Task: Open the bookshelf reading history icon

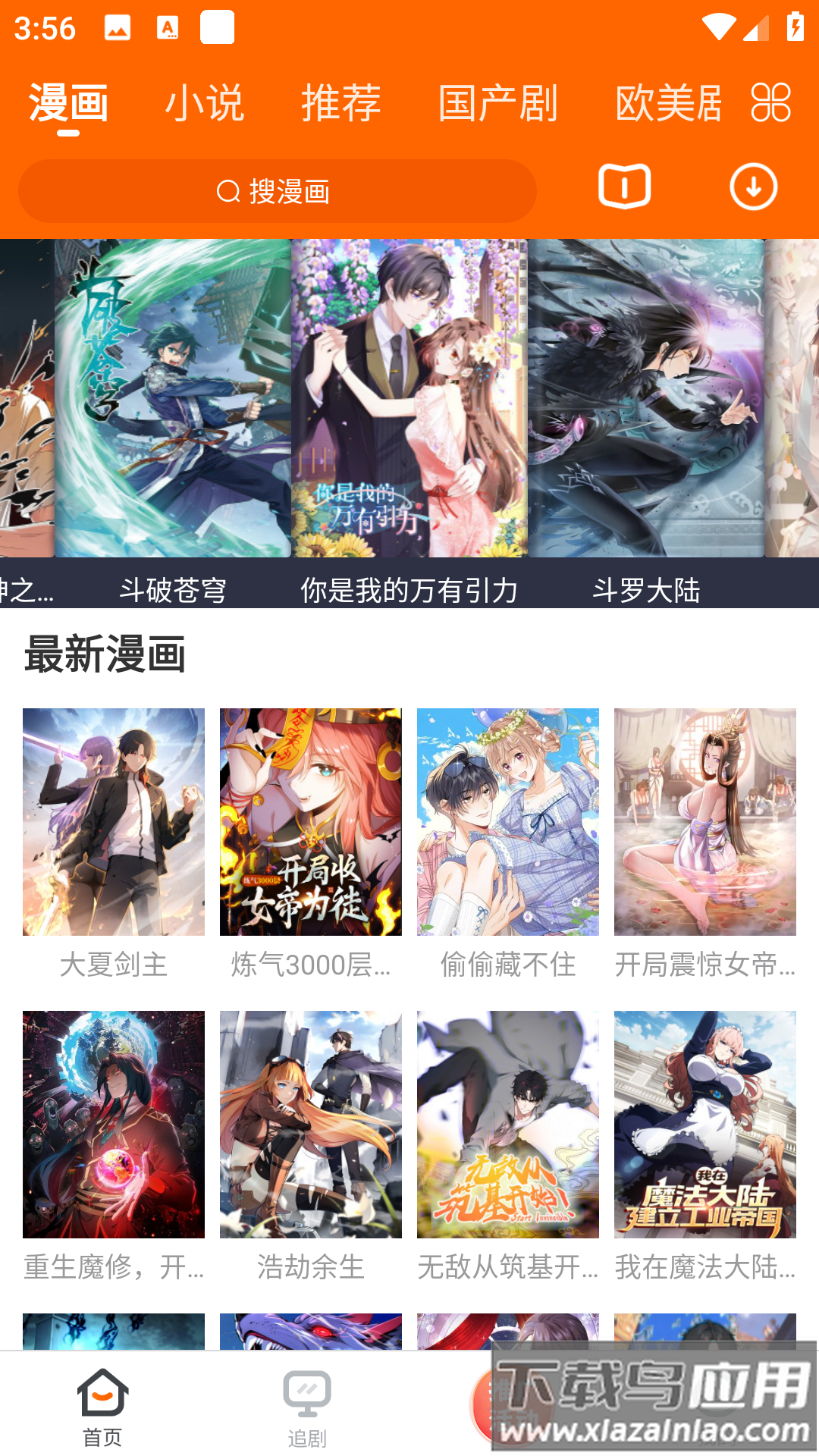Action: tap(622, 186)
